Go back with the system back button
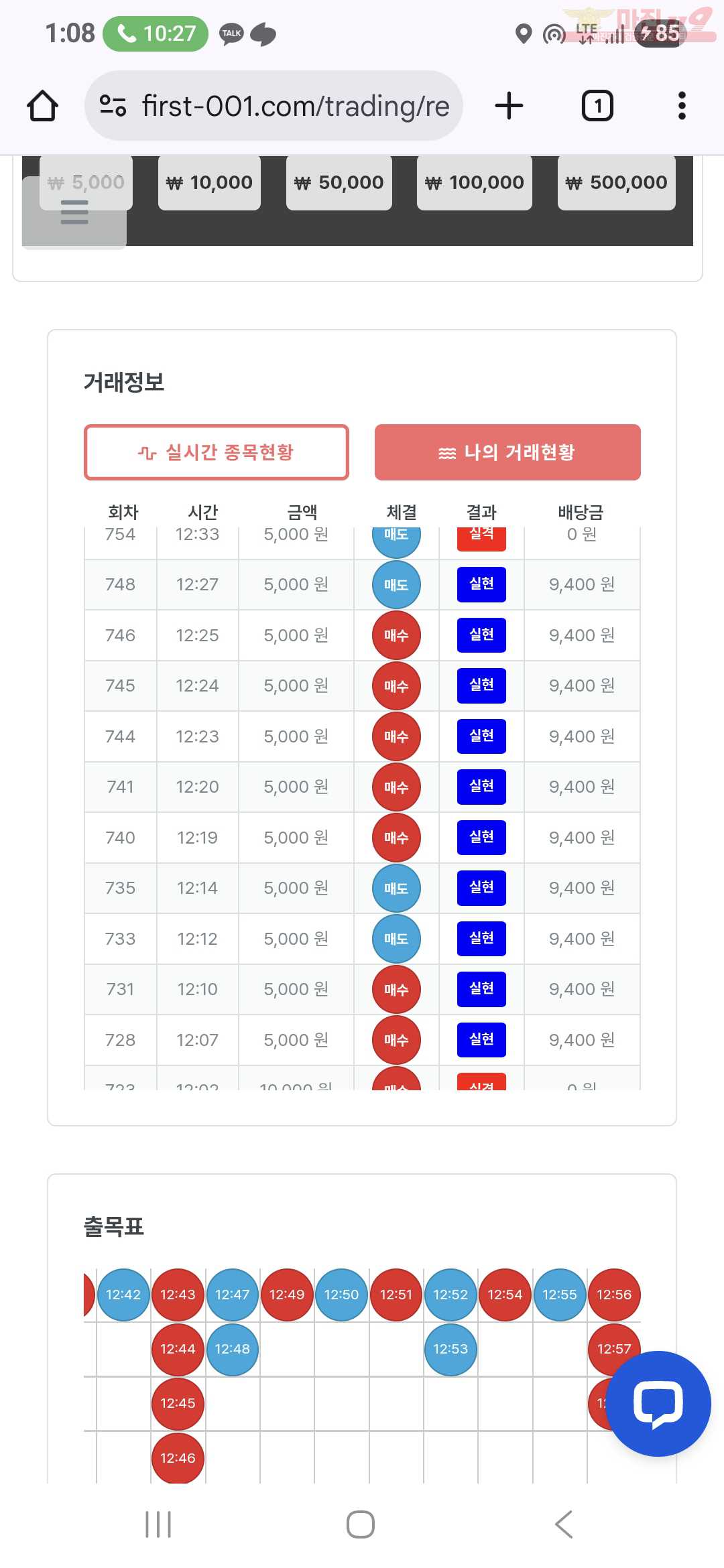This screenshot has width=724, height=1568. 564,1524
